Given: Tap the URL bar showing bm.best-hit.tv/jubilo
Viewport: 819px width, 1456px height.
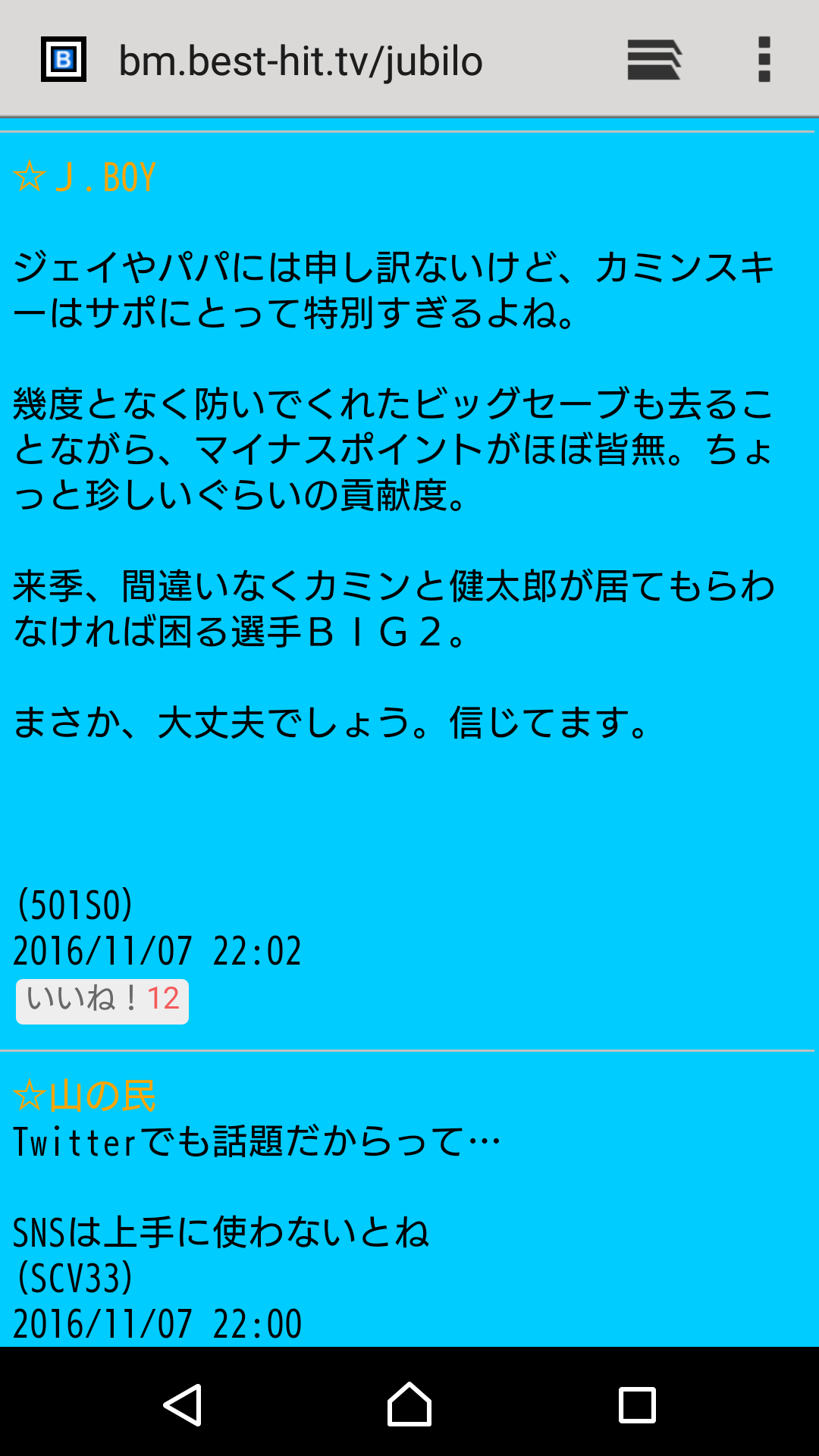Looking at the screenshot, I should [x=300, y=61].
